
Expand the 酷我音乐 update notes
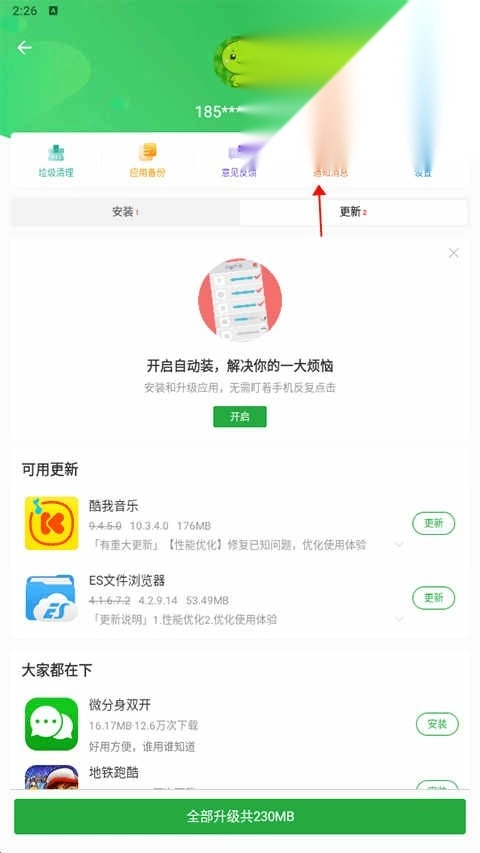(399, 545)
